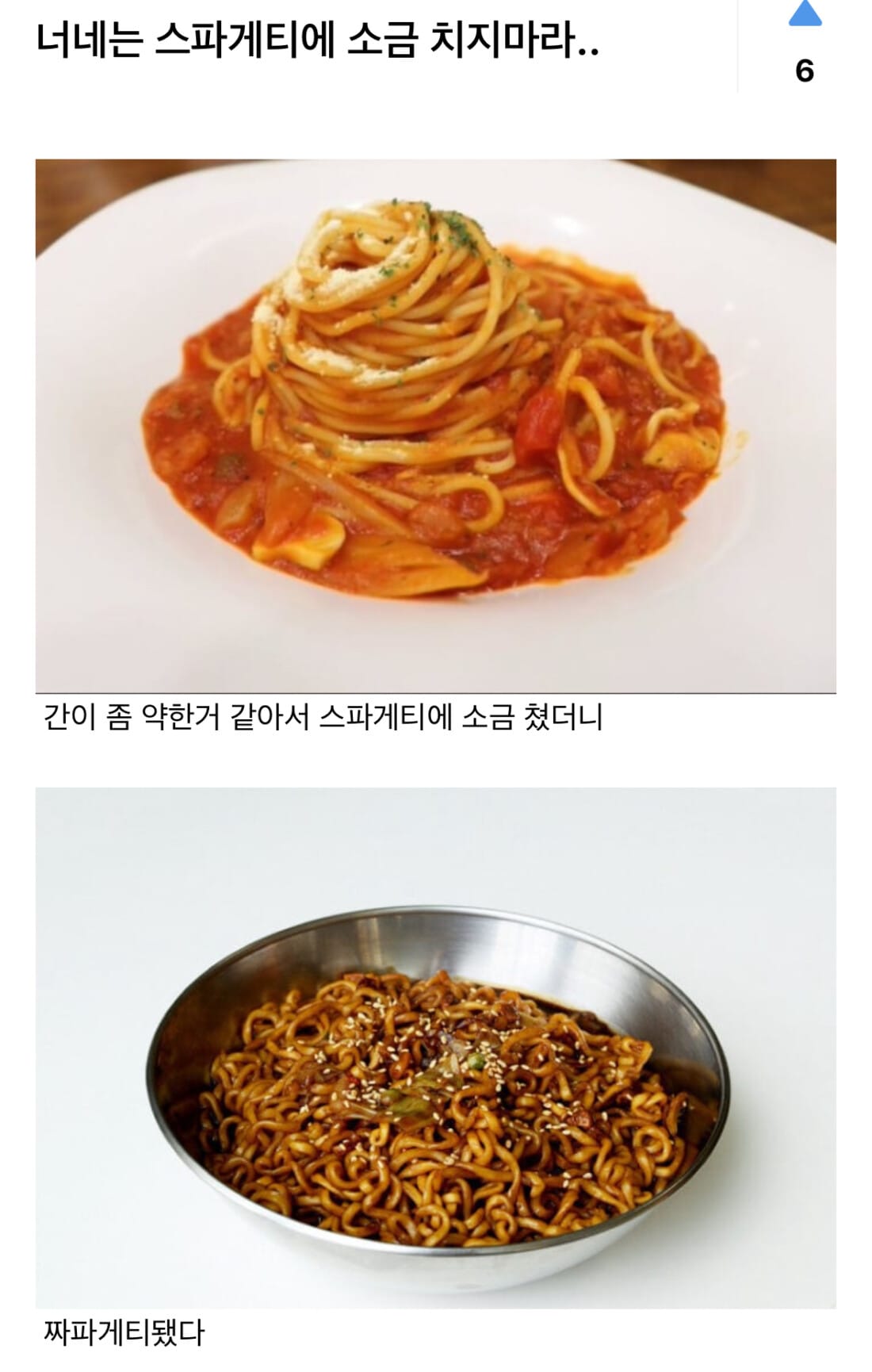Upvote the spaghetti salt post

(x=804, y=14)
